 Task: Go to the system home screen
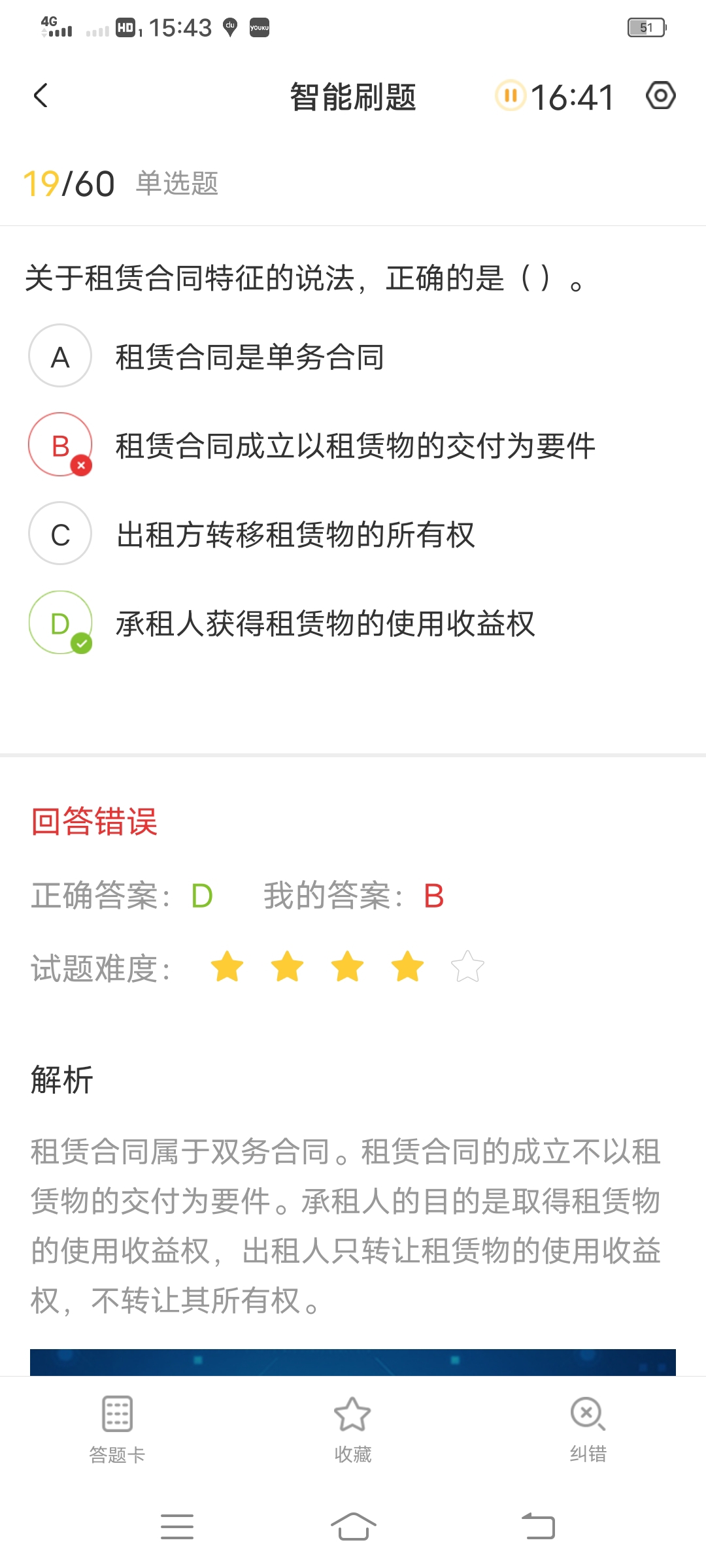pos(353,1527)
